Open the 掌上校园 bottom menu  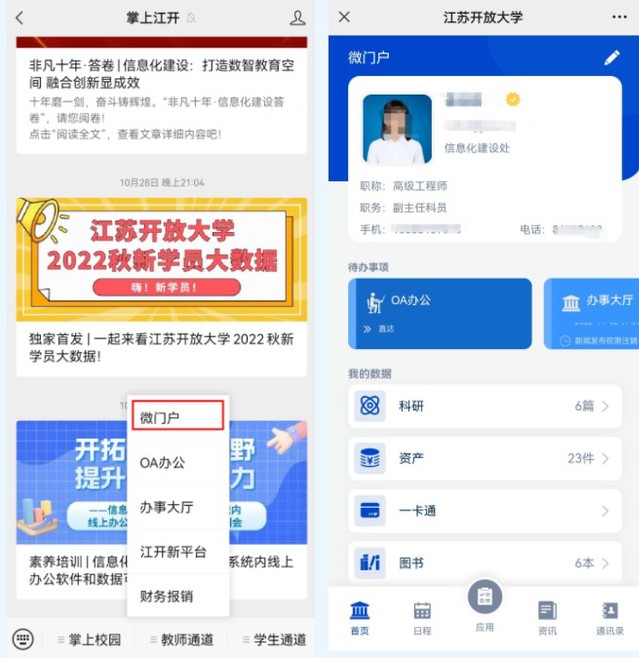pos(92,639)
